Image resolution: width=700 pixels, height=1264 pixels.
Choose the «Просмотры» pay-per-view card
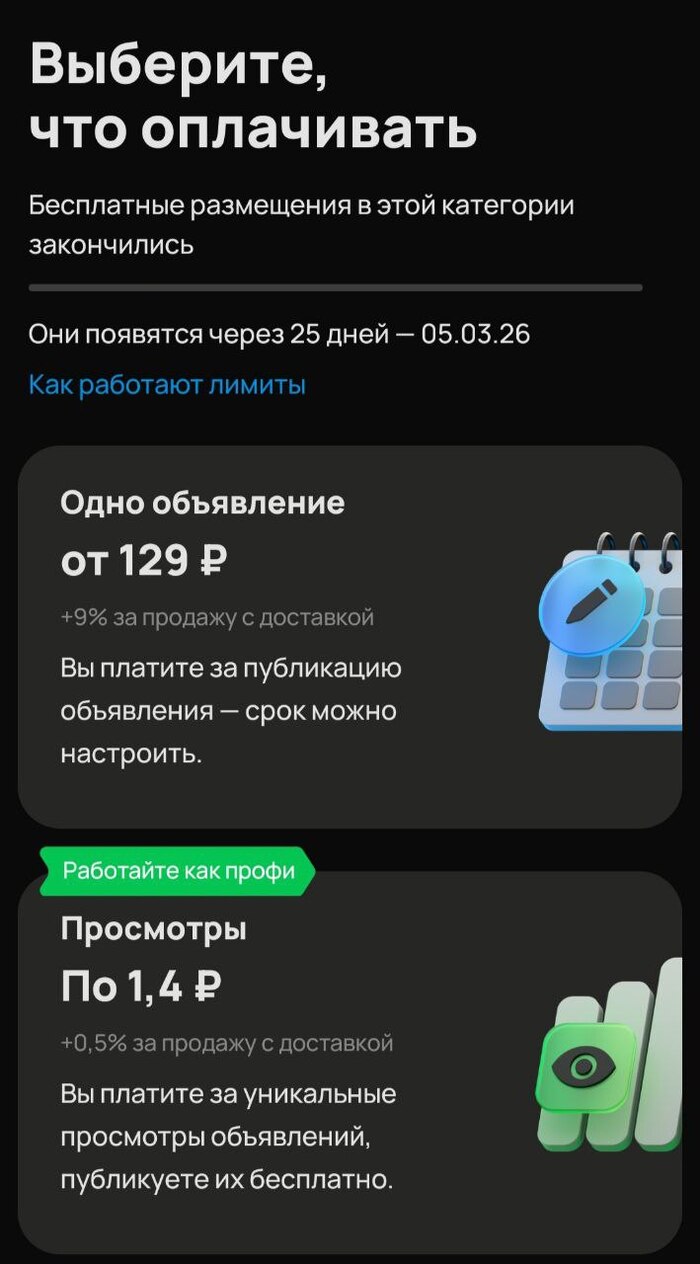pos(349,1062)
